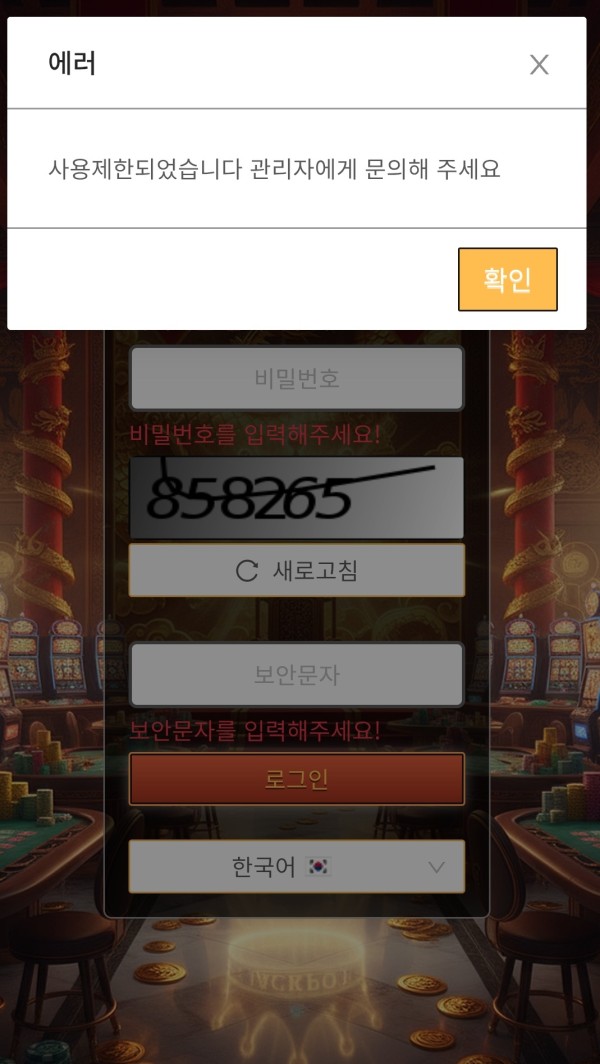Close the 에러 dialog with X
Image resolution: width=600 pixels, height=1064 pixels.
point(539,65)
